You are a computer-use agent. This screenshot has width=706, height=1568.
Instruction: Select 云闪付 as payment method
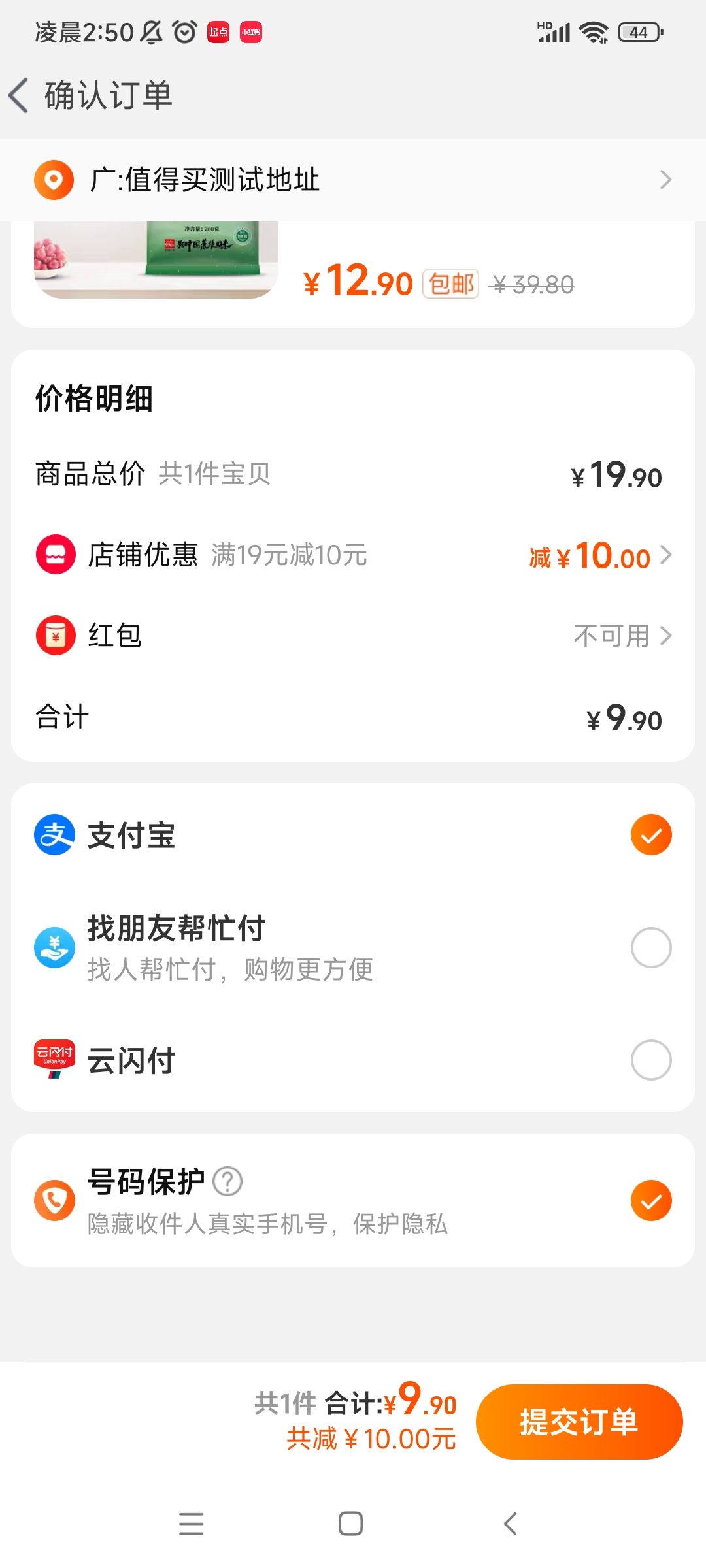coord(650,1060)
